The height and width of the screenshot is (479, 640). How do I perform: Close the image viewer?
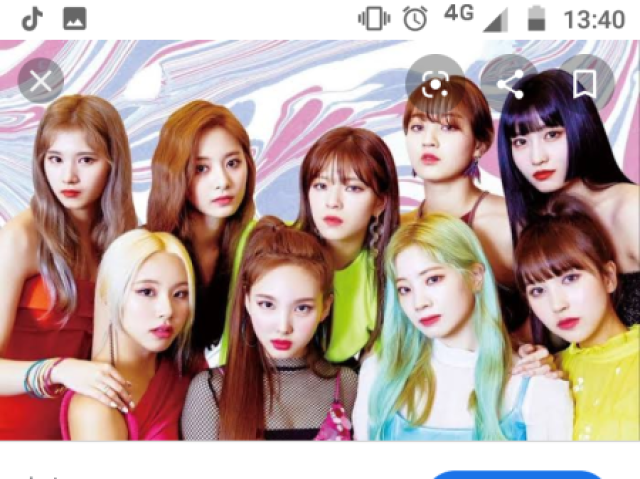coord(41,82)
